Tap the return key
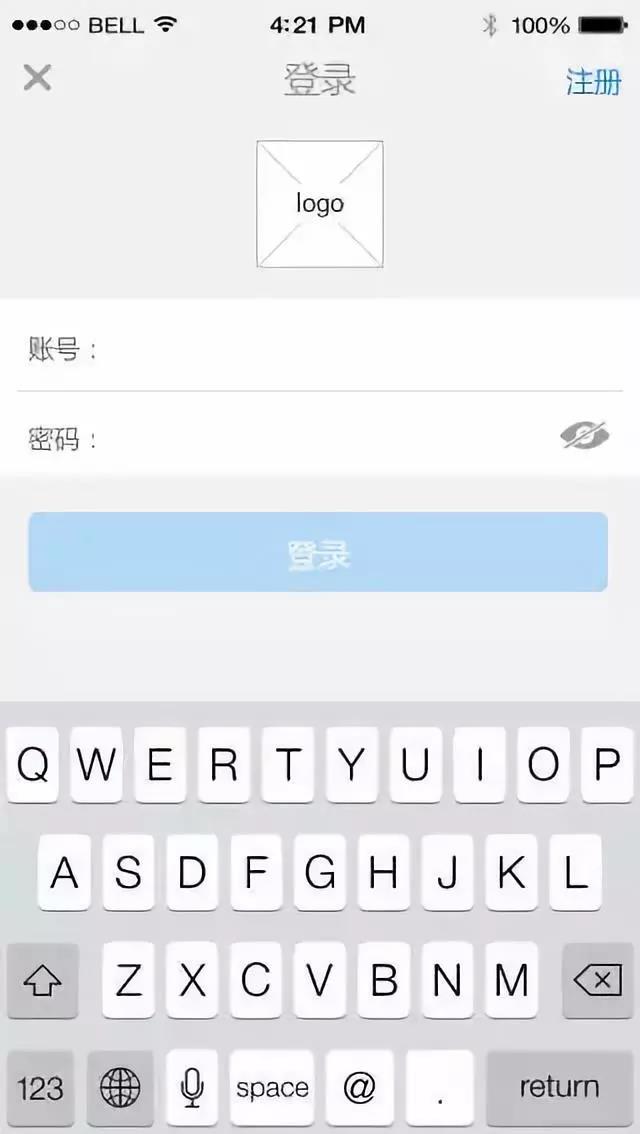This screenshot has height=1134, width=640. click(x=559, y=1087)
